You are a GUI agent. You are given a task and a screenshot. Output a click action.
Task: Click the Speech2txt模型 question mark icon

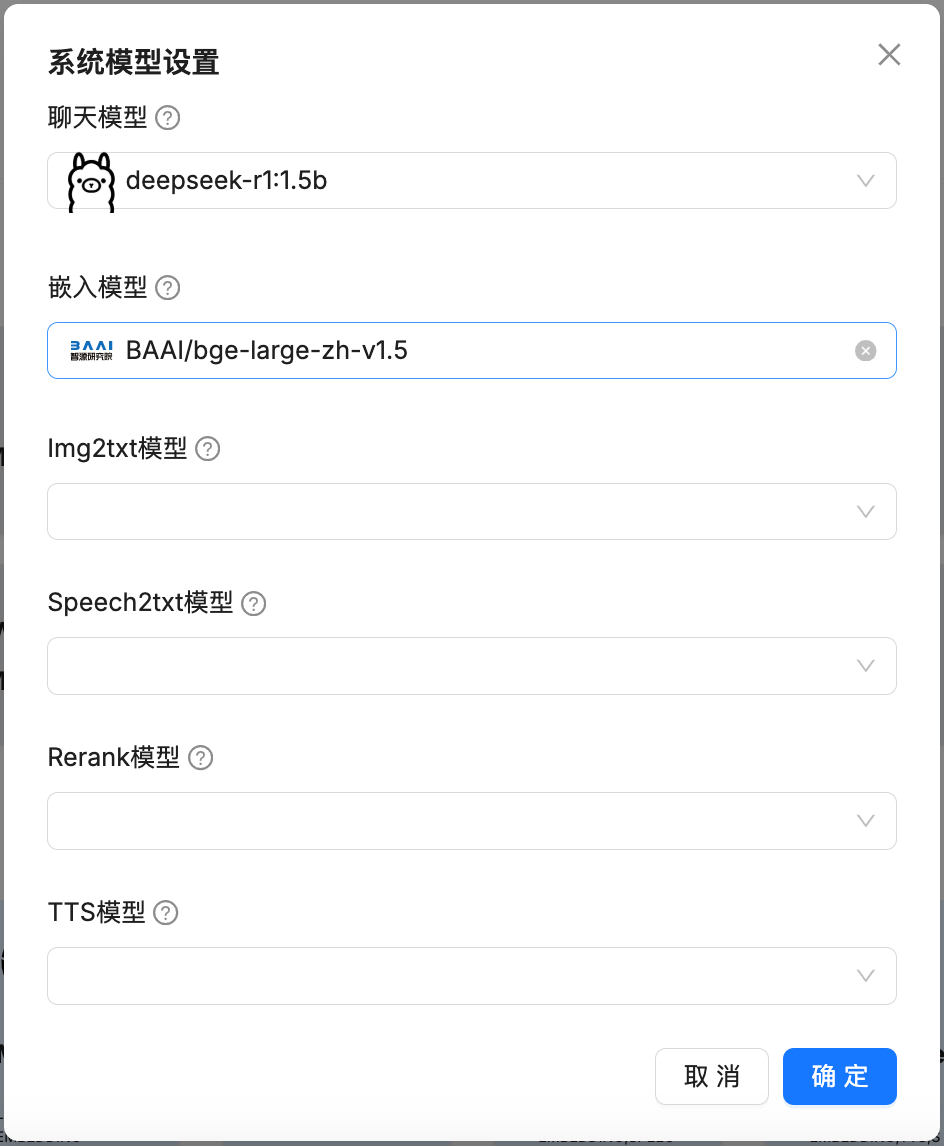pyautogui.click(x=254, y=604)
